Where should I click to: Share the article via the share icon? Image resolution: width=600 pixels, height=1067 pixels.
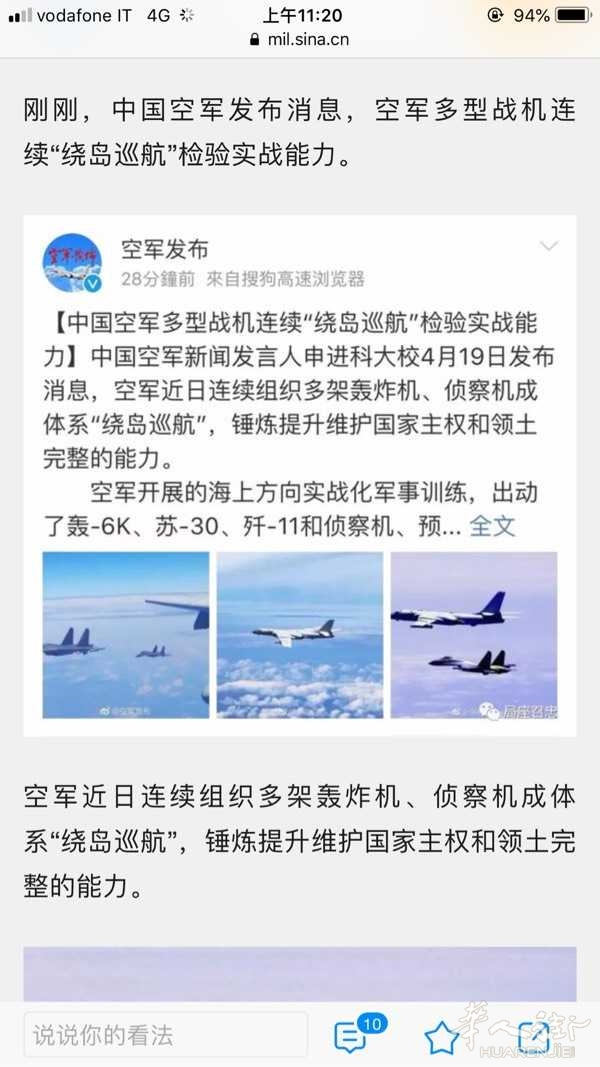pos(534,1037)
